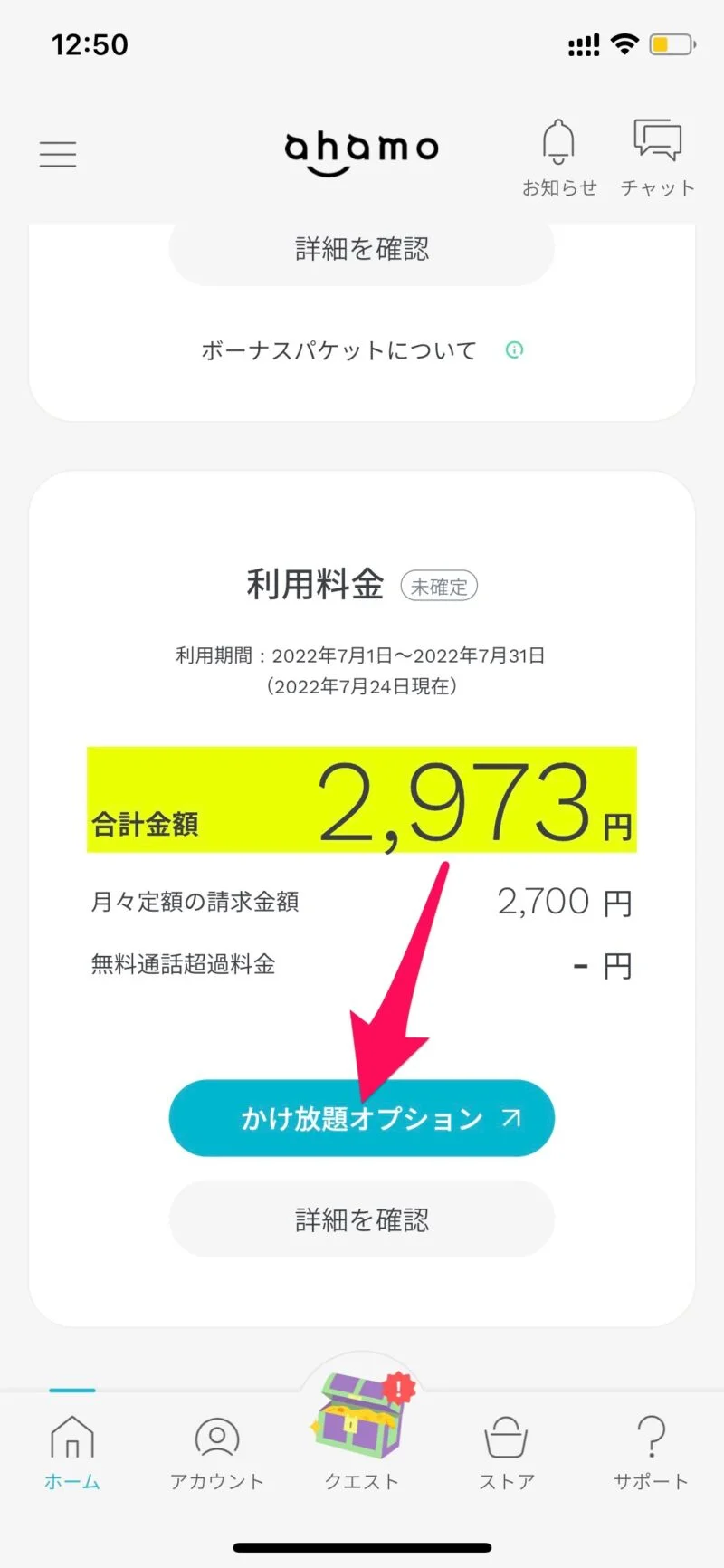Open the かけ放題オプション button
The height and width of the screenshot is (1568, 724).
(362, 1118)
